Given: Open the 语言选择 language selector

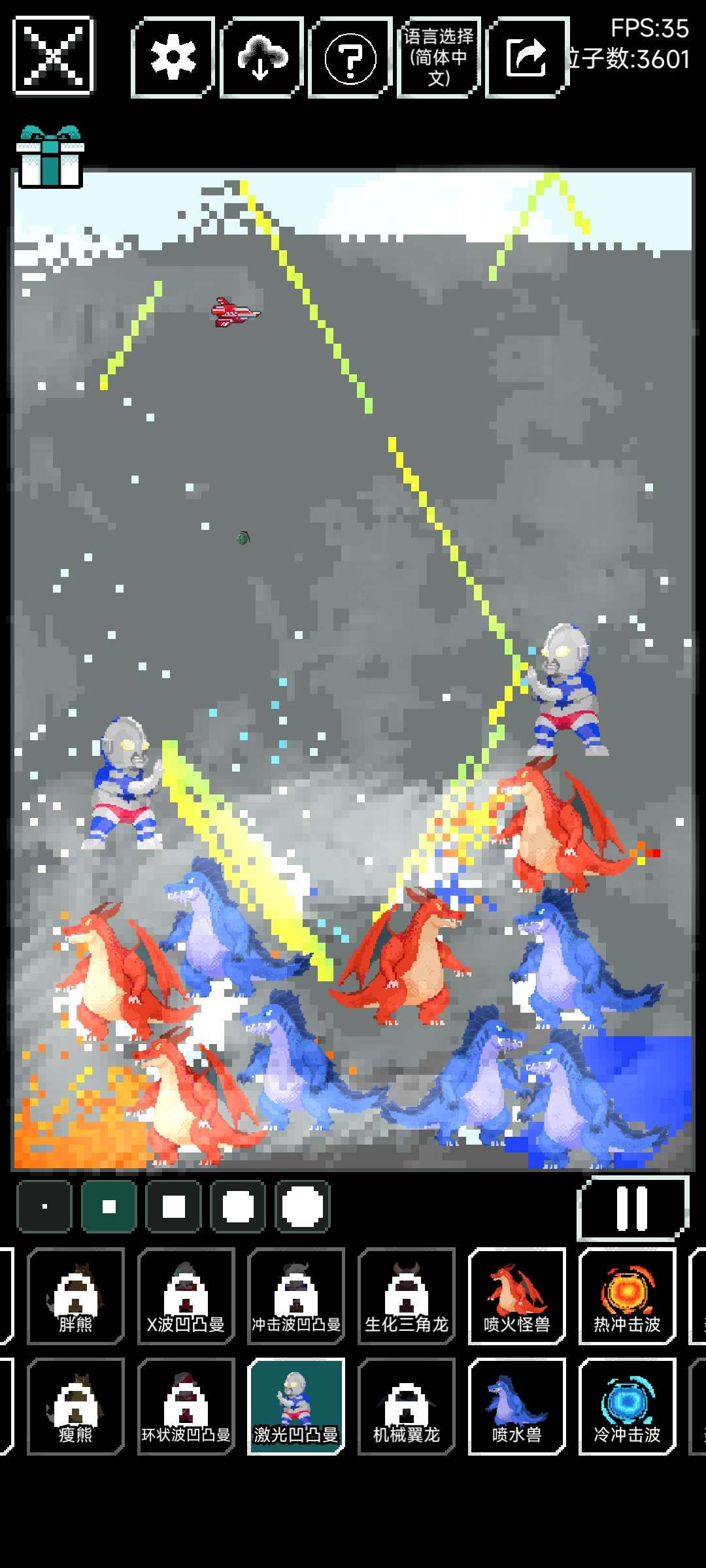Looking at the screenshot, I should click(x=439, y=58).
